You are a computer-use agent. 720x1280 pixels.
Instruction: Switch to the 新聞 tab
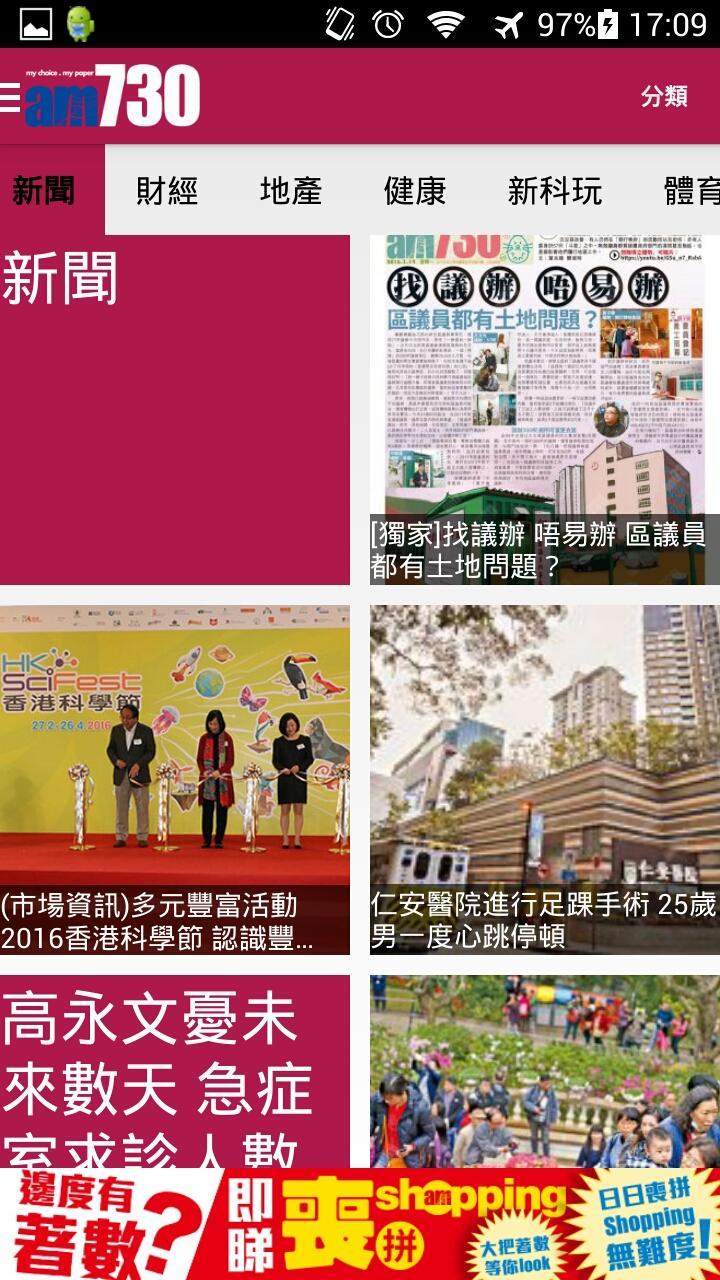point(44,190)
